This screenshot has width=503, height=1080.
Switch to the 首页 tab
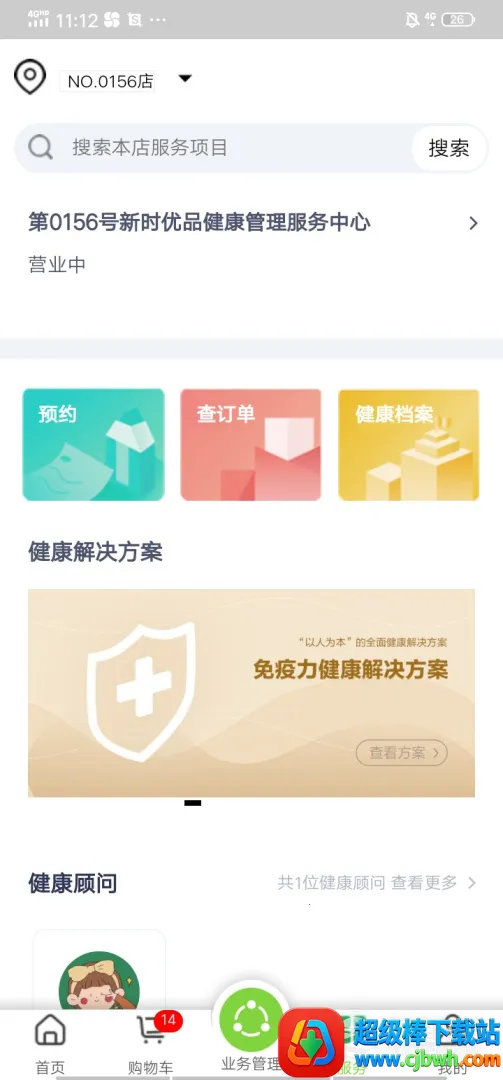[50, 1044]
